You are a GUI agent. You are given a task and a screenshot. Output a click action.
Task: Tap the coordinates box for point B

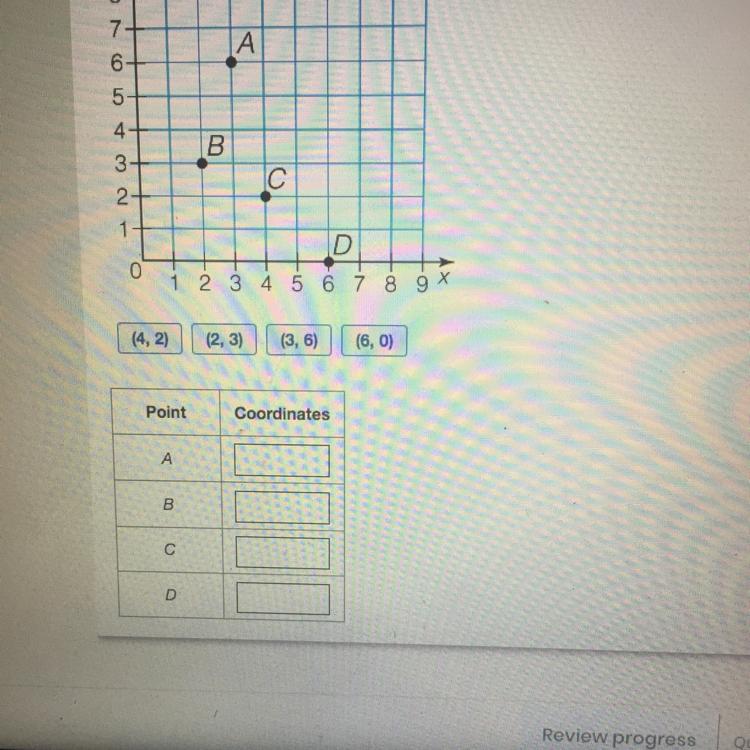[x=282, y=507]
